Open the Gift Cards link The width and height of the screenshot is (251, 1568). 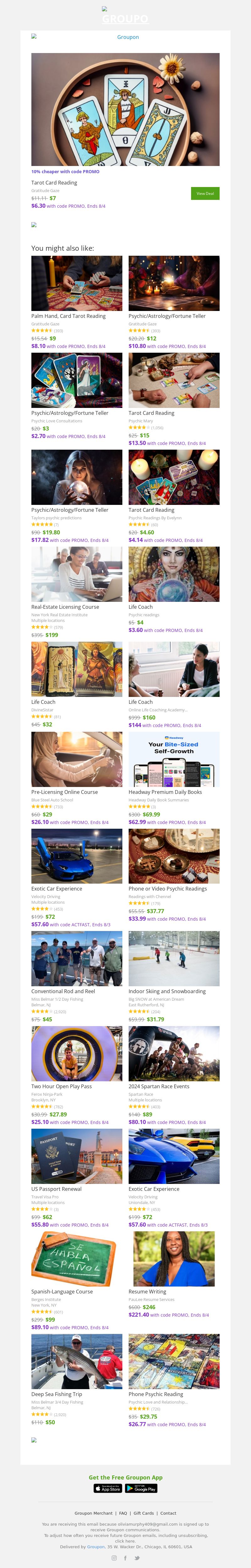(x=144, y=1513)
